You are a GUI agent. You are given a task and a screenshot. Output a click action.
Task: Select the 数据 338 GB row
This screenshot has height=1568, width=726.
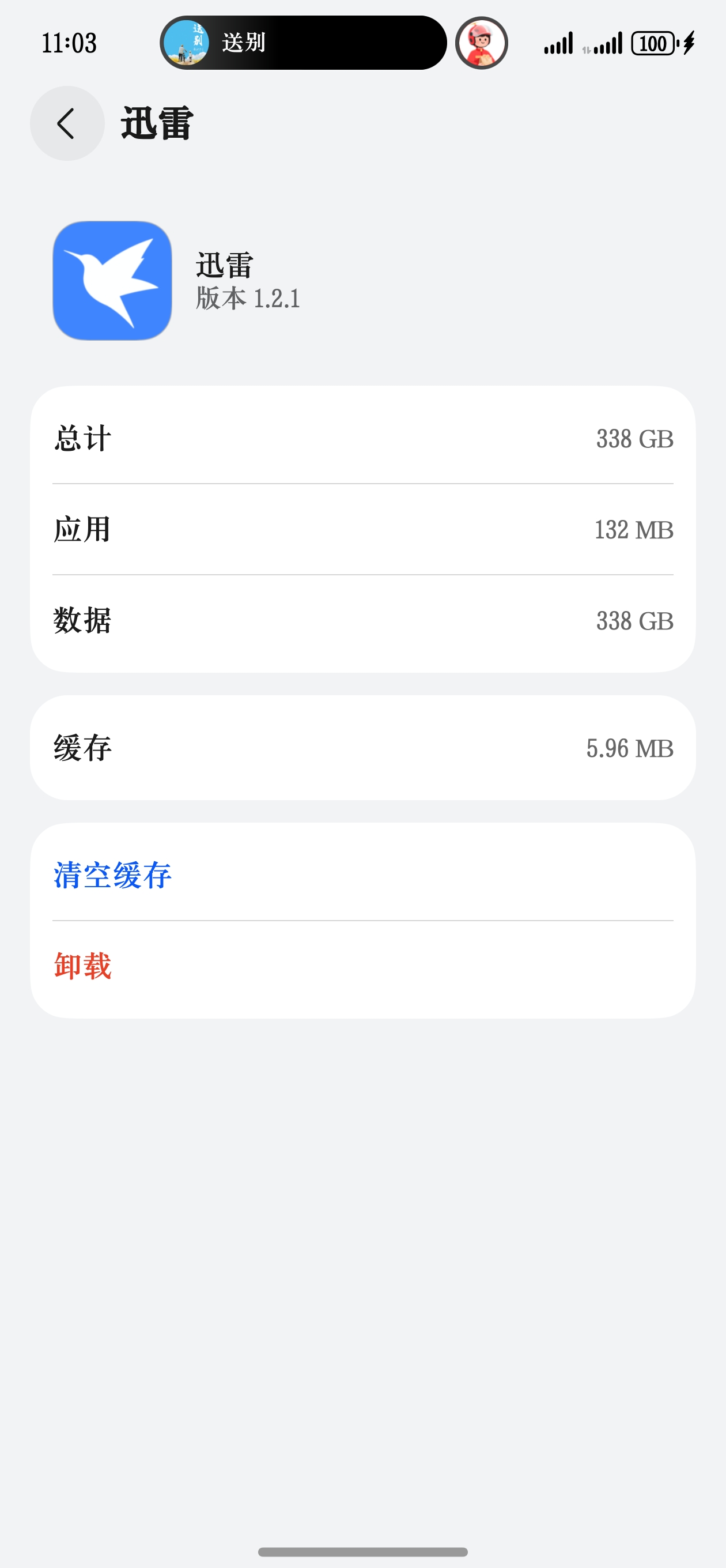[x=362, y=621]
